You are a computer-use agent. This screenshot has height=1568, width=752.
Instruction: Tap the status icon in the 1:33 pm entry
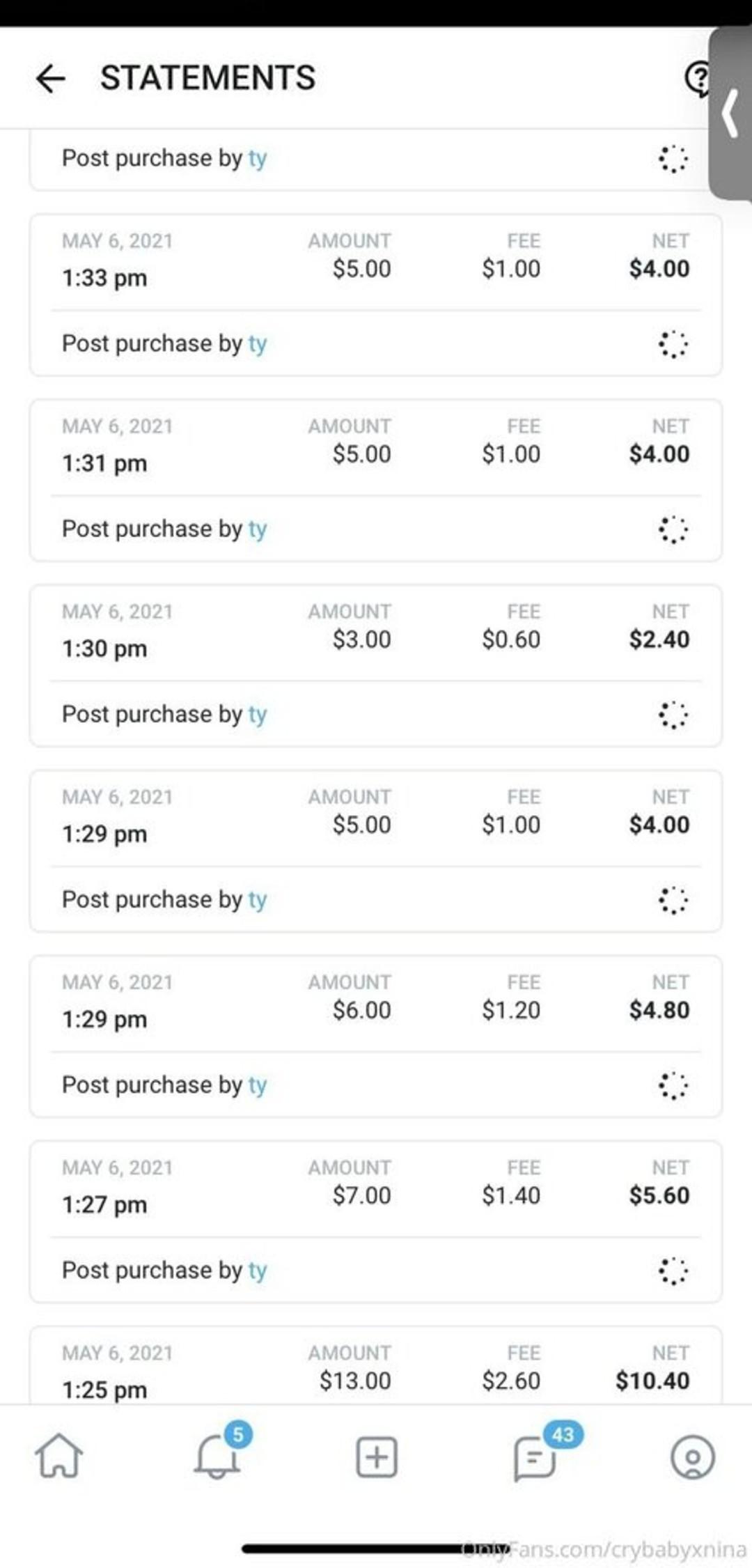click(x=673, y=344)
